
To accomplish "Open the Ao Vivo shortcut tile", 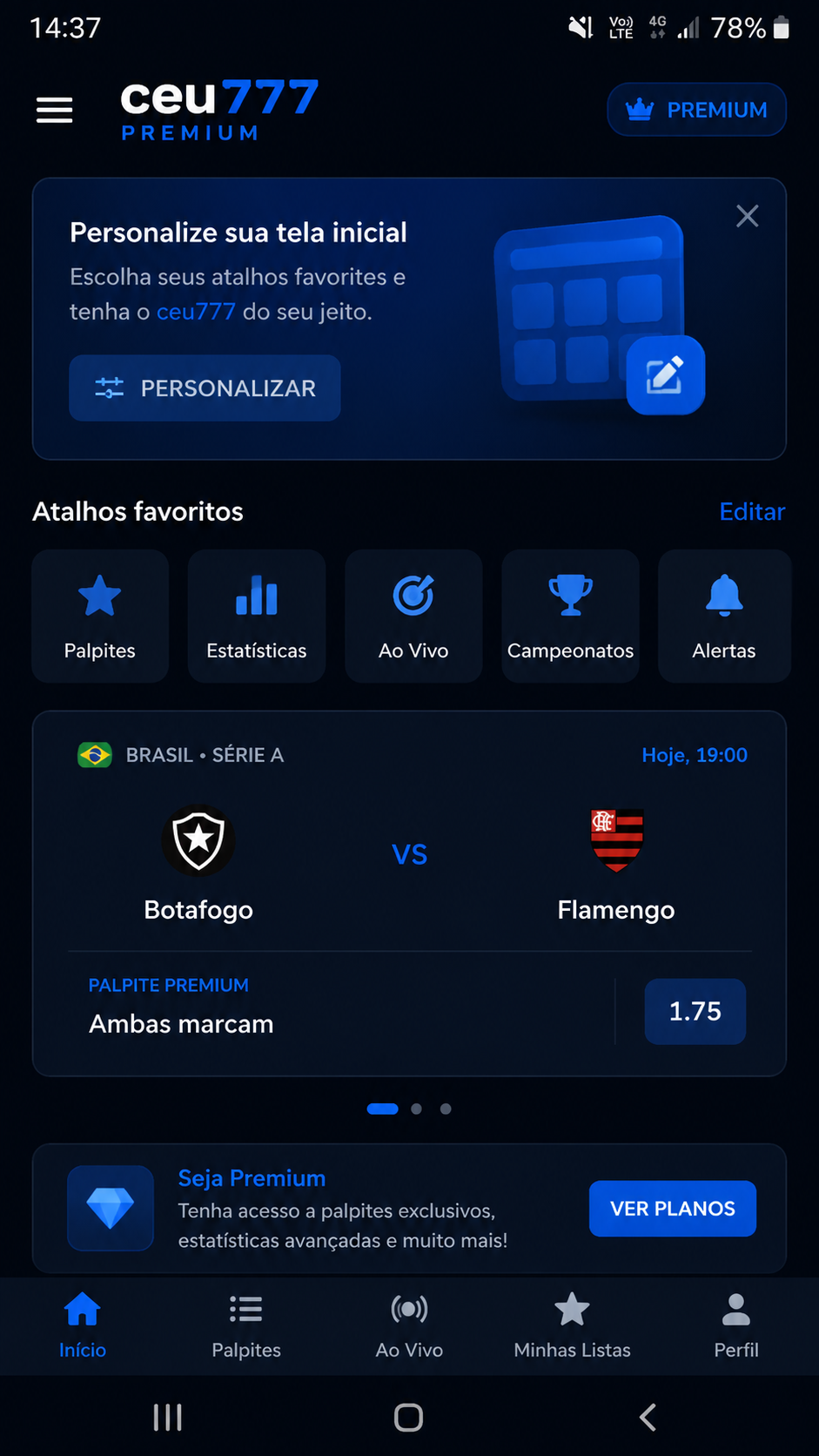I will [413, 616].
